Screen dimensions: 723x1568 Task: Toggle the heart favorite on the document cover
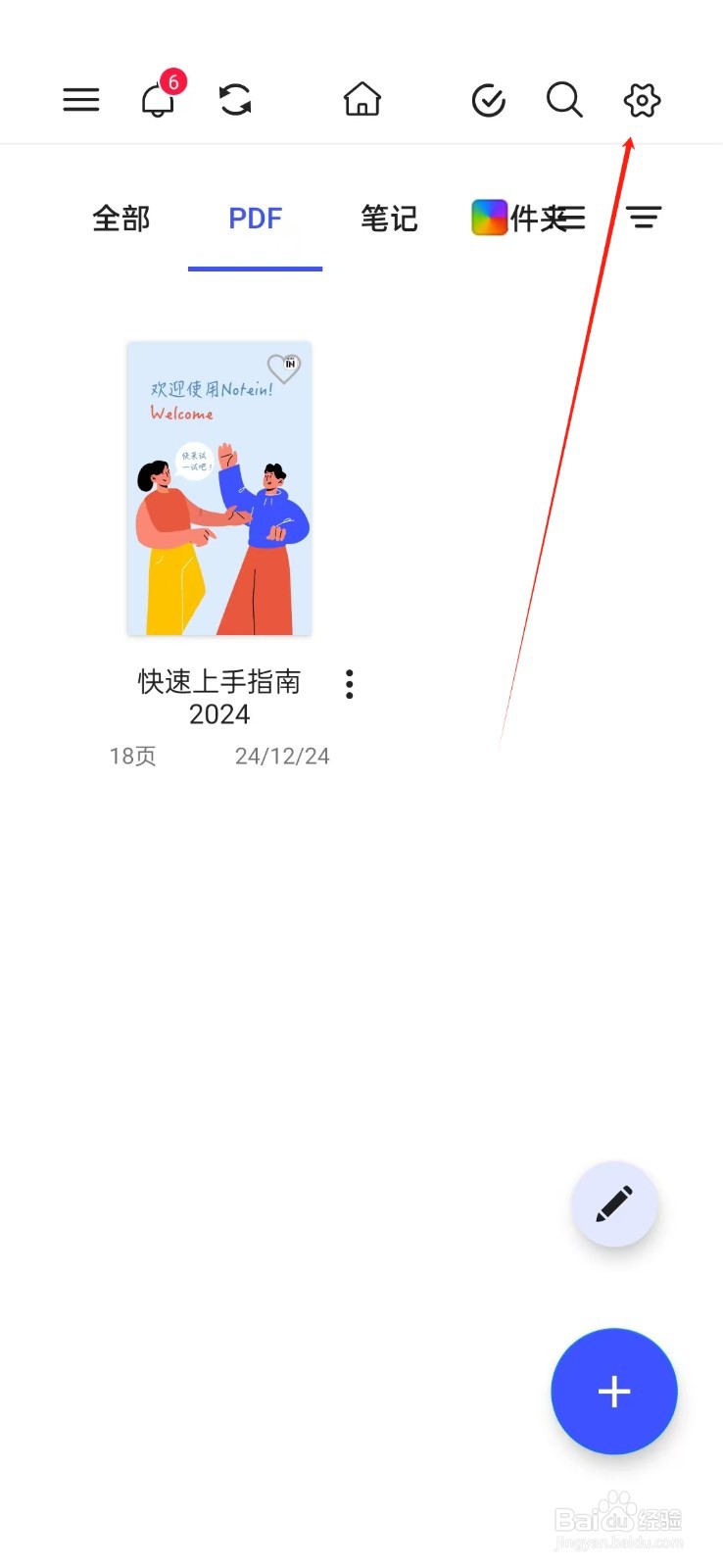(x=284, y=367)
